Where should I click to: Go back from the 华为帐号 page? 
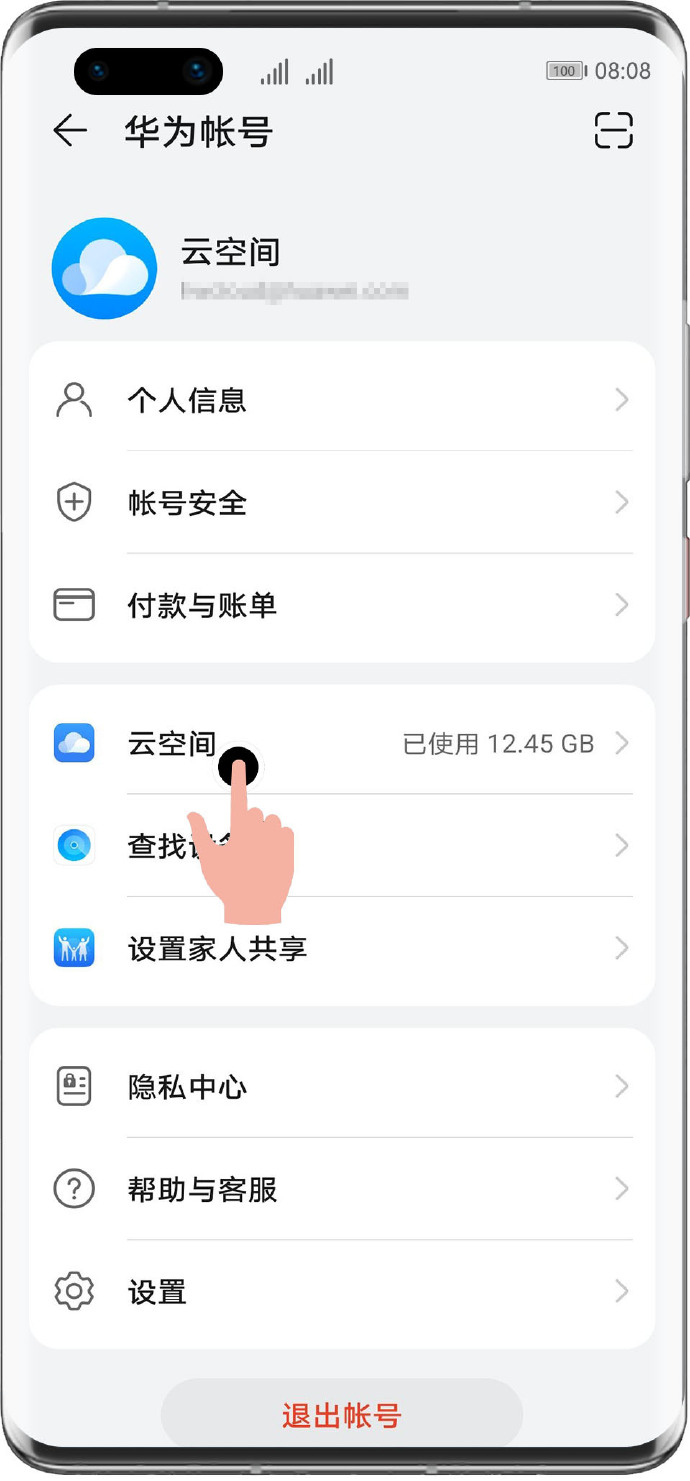pyautogui.click(x=70, y=131)
